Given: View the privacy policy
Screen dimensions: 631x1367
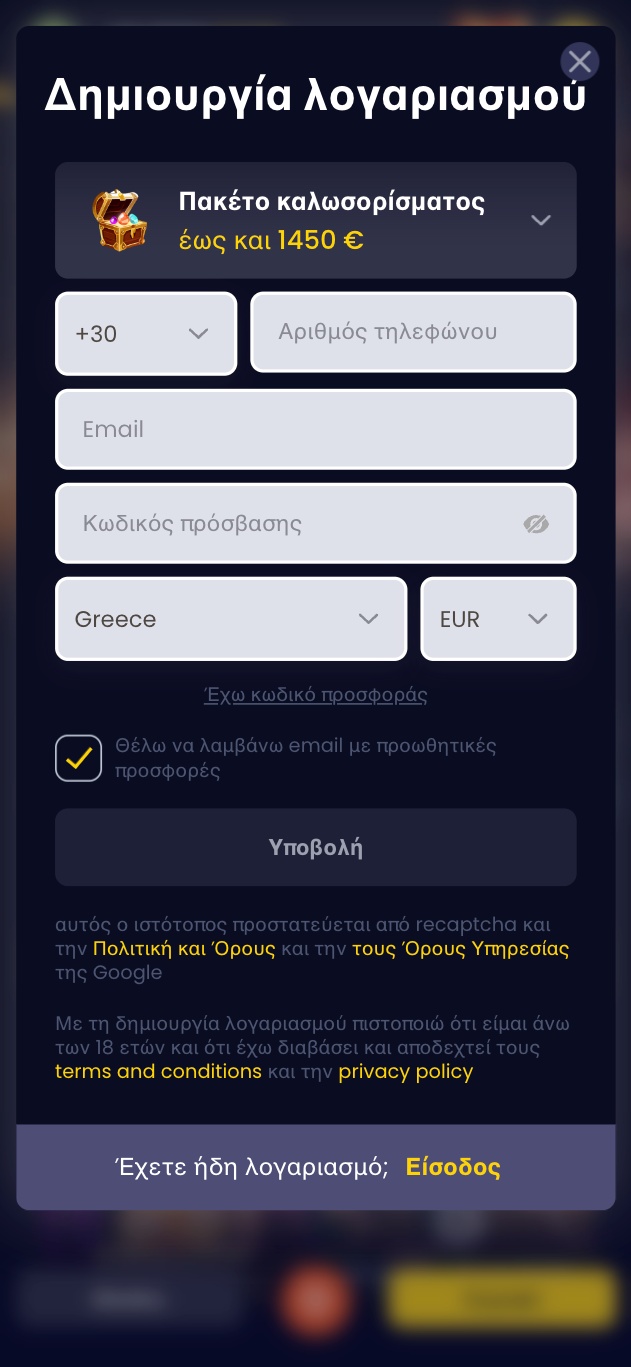Looking at the screenshot, I should [x=406, y=1071].
